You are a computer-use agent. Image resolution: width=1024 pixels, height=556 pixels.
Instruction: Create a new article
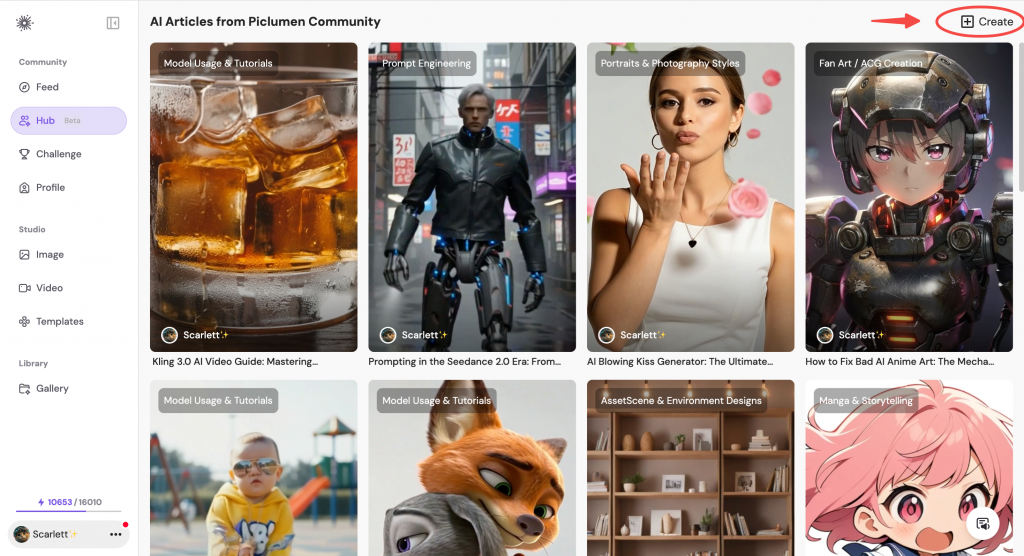[x=987, y=21]
